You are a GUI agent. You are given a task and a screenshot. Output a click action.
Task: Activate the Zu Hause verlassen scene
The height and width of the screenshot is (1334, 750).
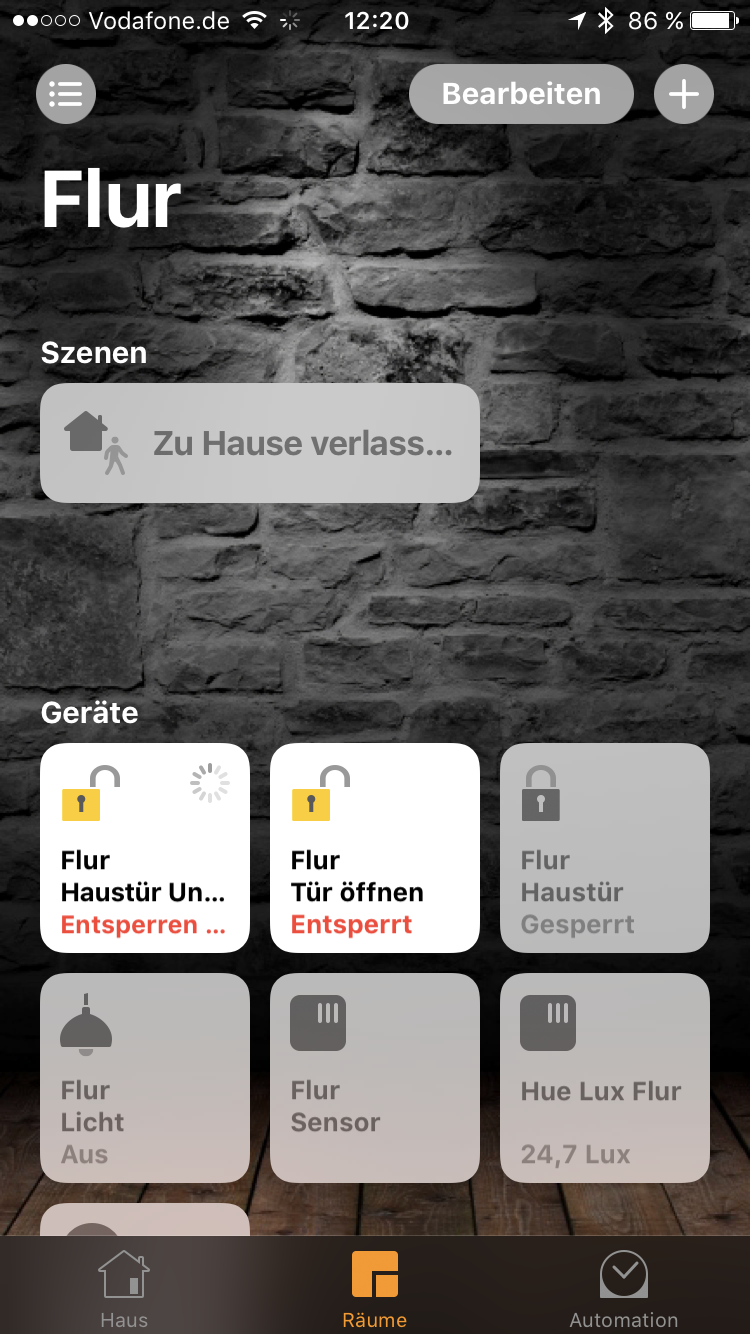pos(260,443)
